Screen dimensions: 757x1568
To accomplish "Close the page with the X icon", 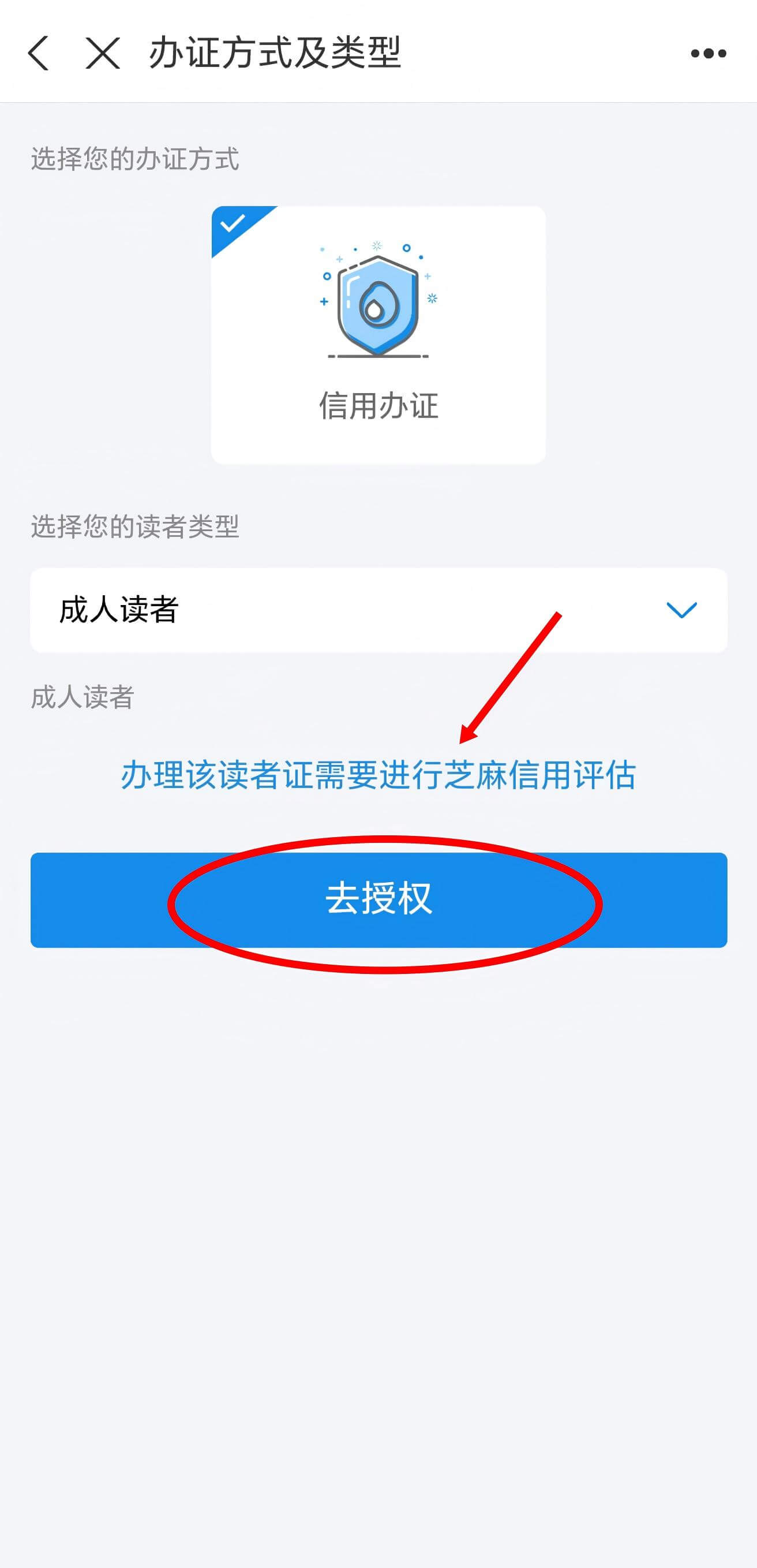I will [x=102, y=53].
